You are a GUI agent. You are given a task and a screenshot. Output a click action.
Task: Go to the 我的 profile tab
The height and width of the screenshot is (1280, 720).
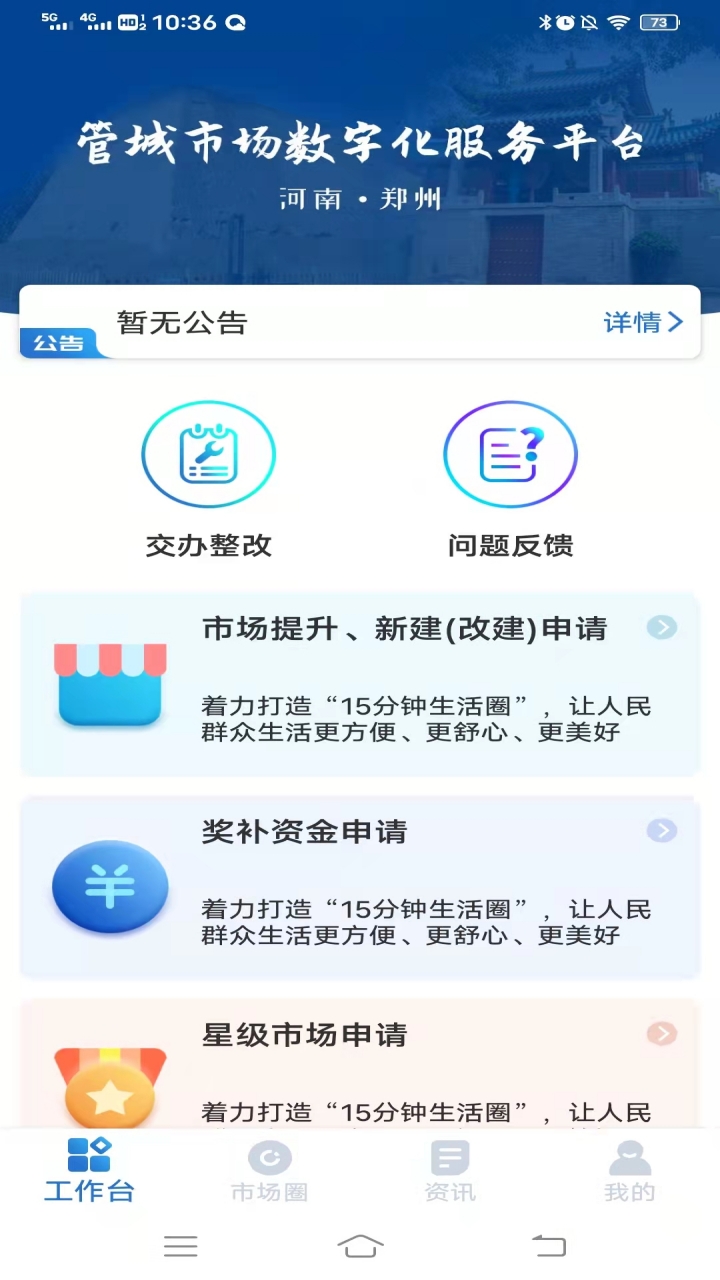[x=629, y=1169]
